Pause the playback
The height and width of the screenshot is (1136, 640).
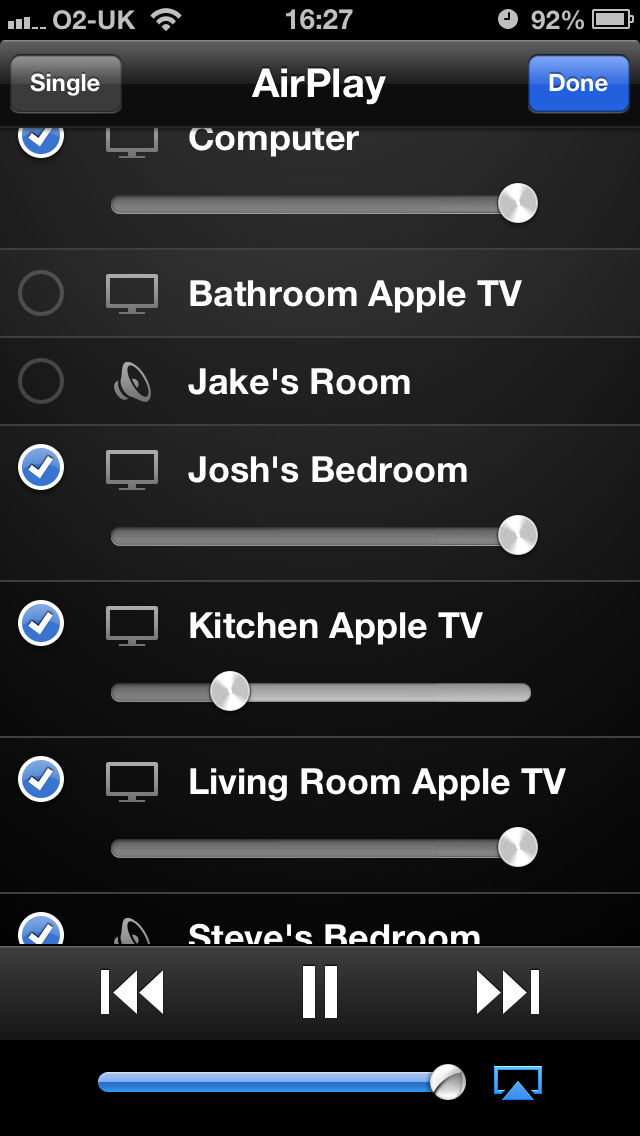pyautogui.click(x=320, y=992)
